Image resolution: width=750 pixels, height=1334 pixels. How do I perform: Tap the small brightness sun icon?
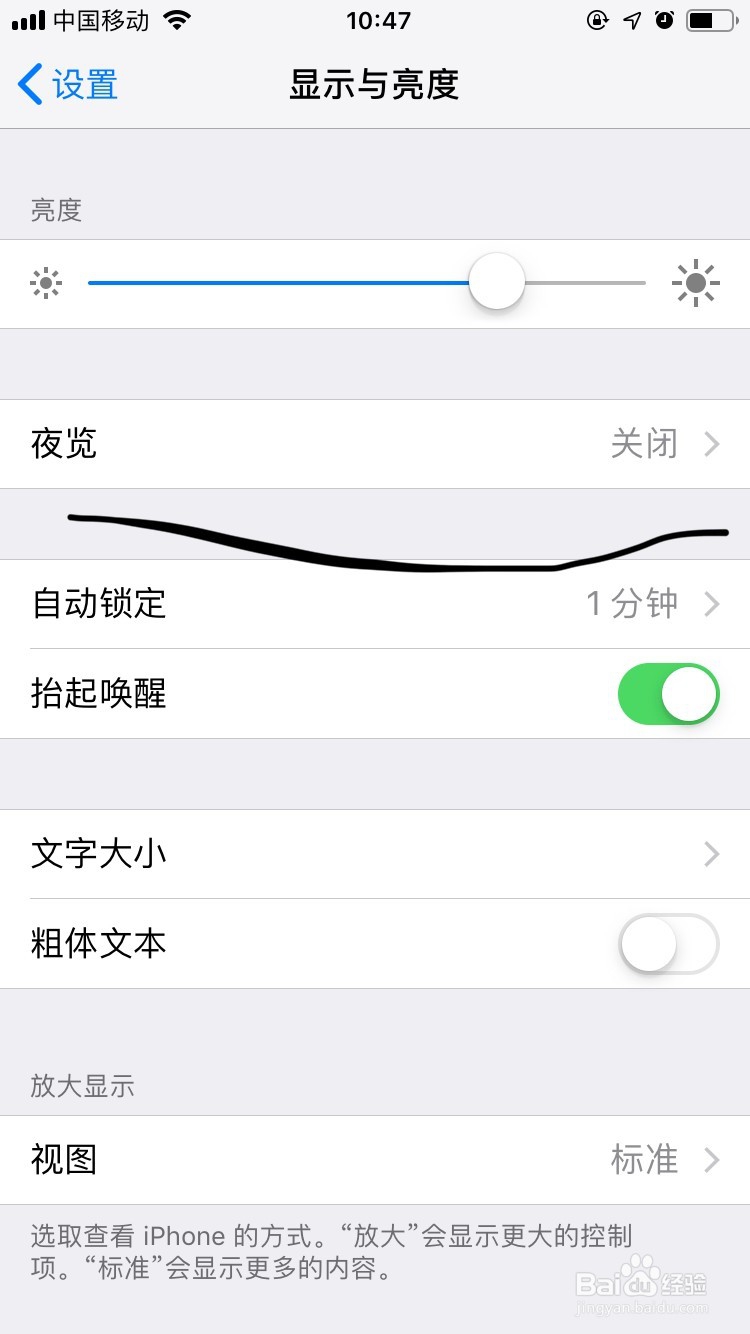tap(46, 283)
